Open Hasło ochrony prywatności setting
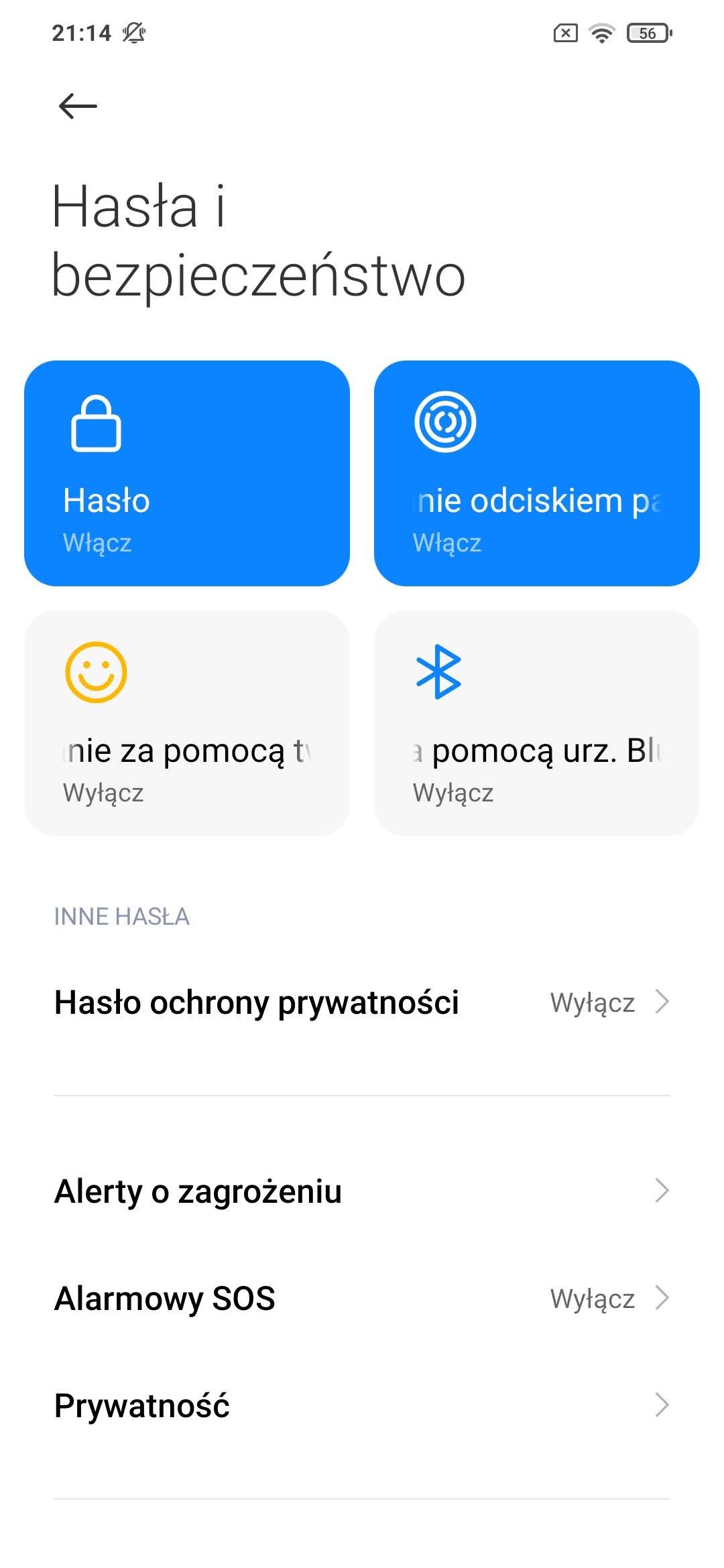 [362, 1002]
